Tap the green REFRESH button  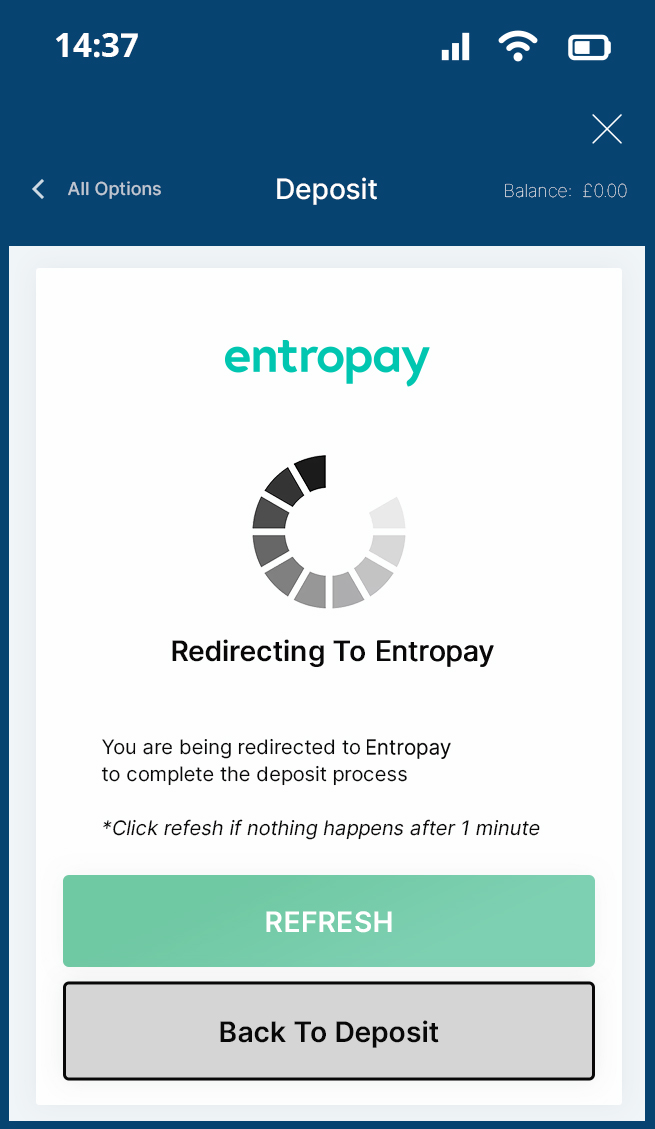coord(329,921)
